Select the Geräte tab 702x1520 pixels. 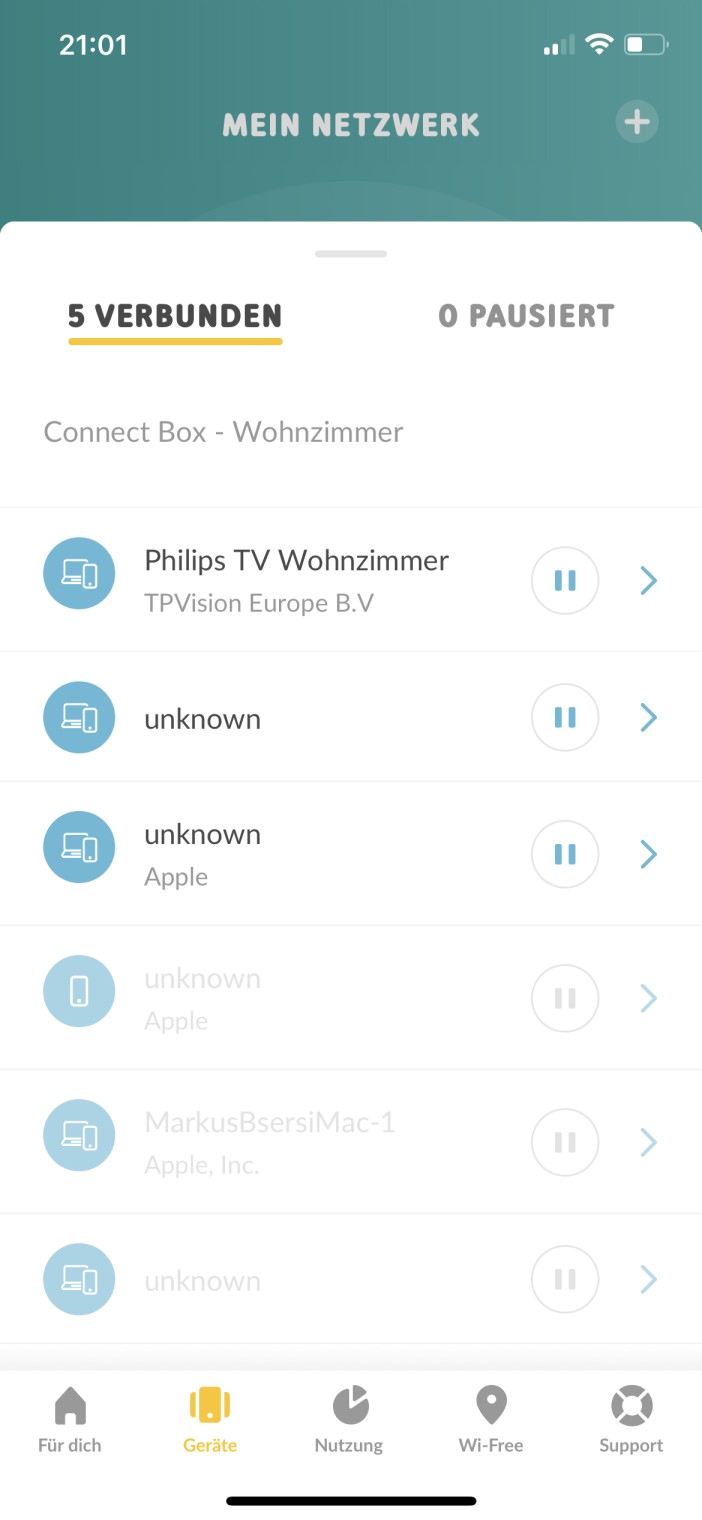point(210,1420)
